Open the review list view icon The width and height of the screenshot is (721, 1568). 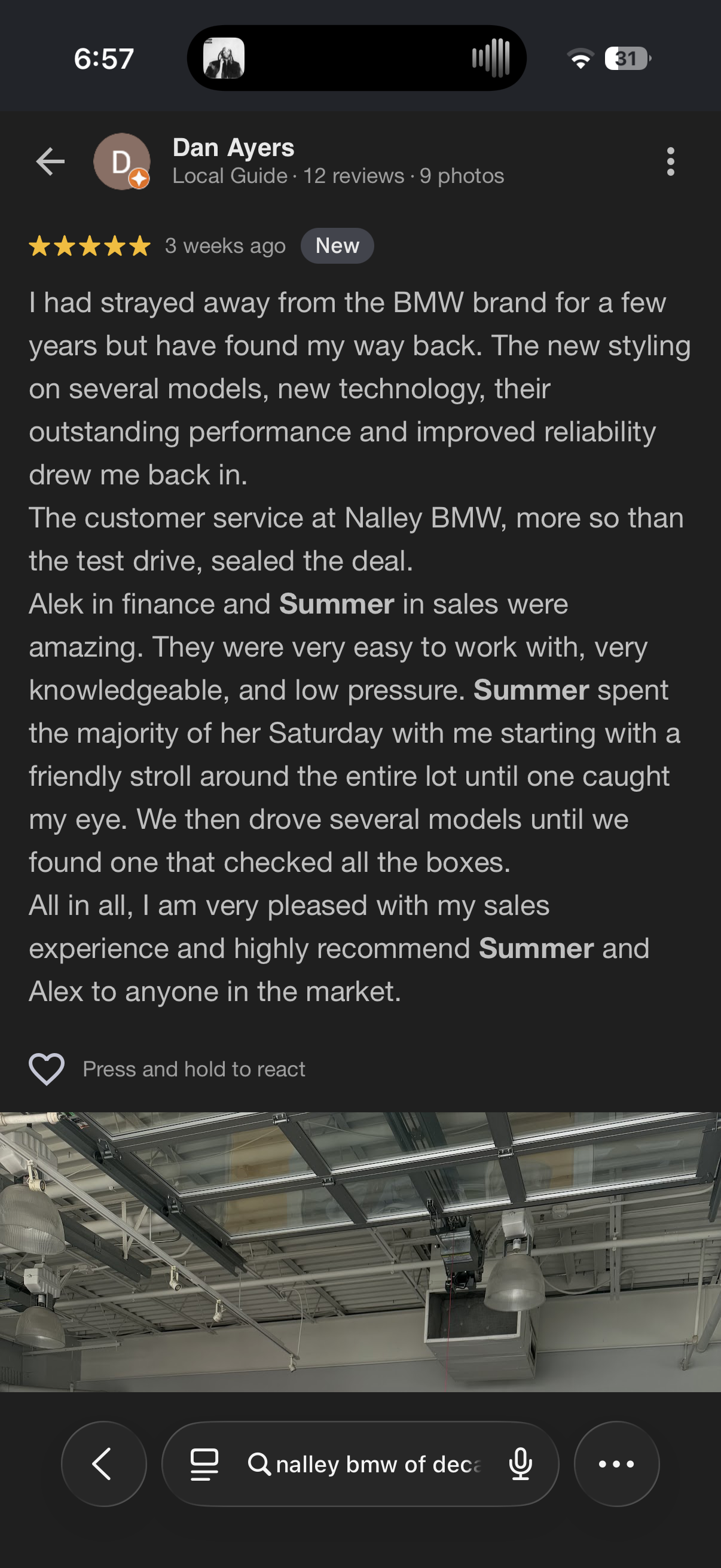pyautogui.click(x=206, y=1464)
